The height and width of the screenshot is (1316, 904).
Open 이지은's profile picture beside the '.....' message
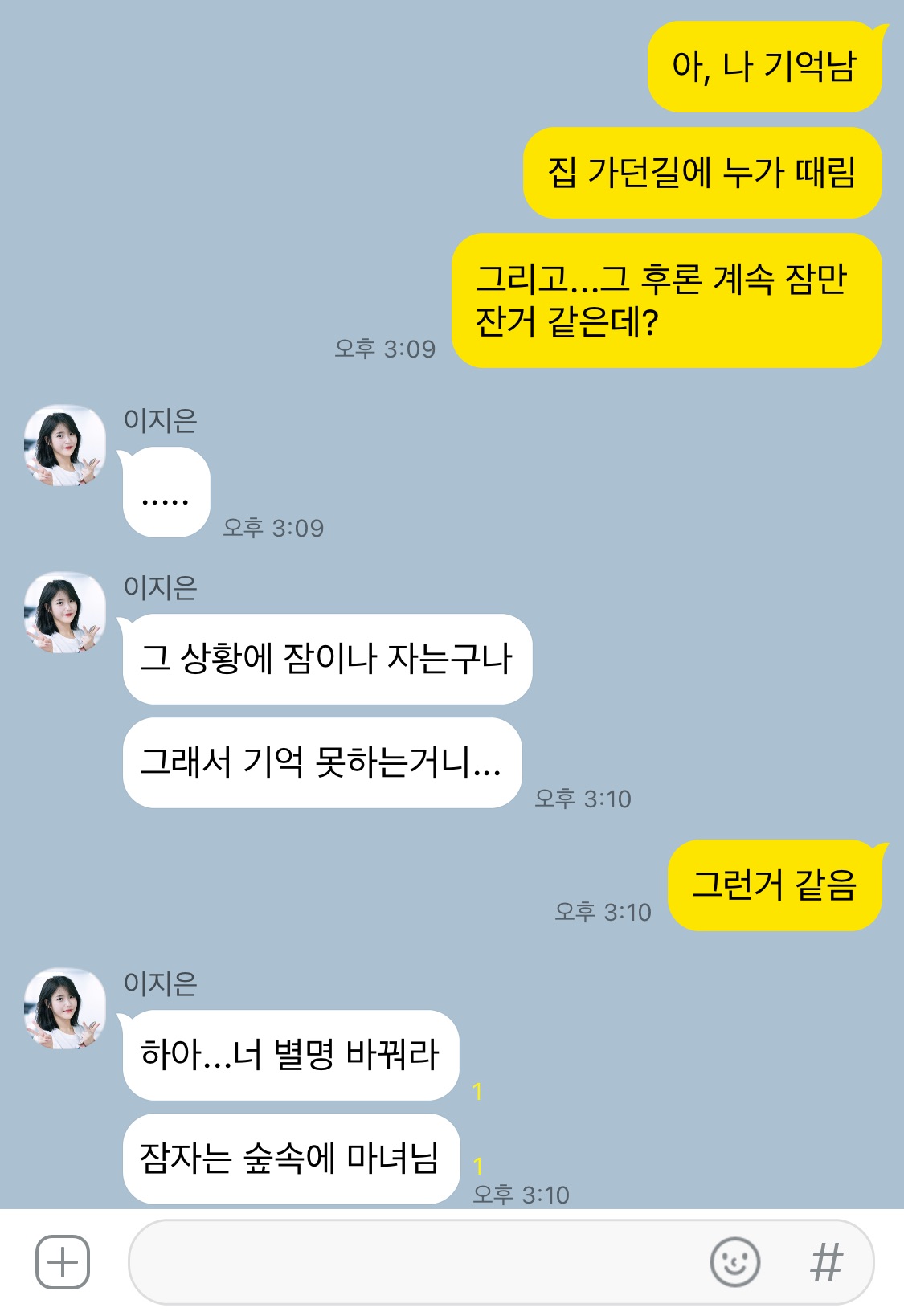64,446
